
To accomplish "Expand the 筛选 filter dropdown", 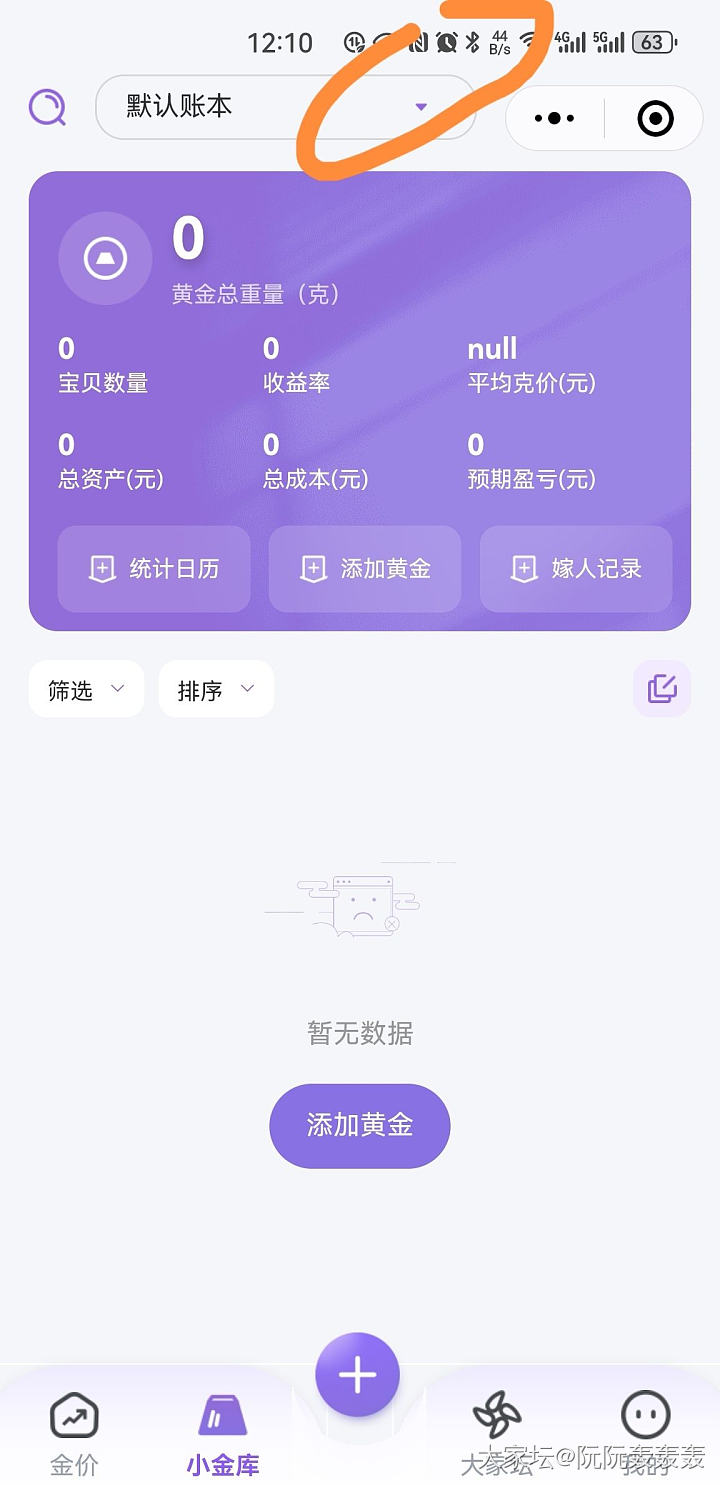I will coord(86,689).
